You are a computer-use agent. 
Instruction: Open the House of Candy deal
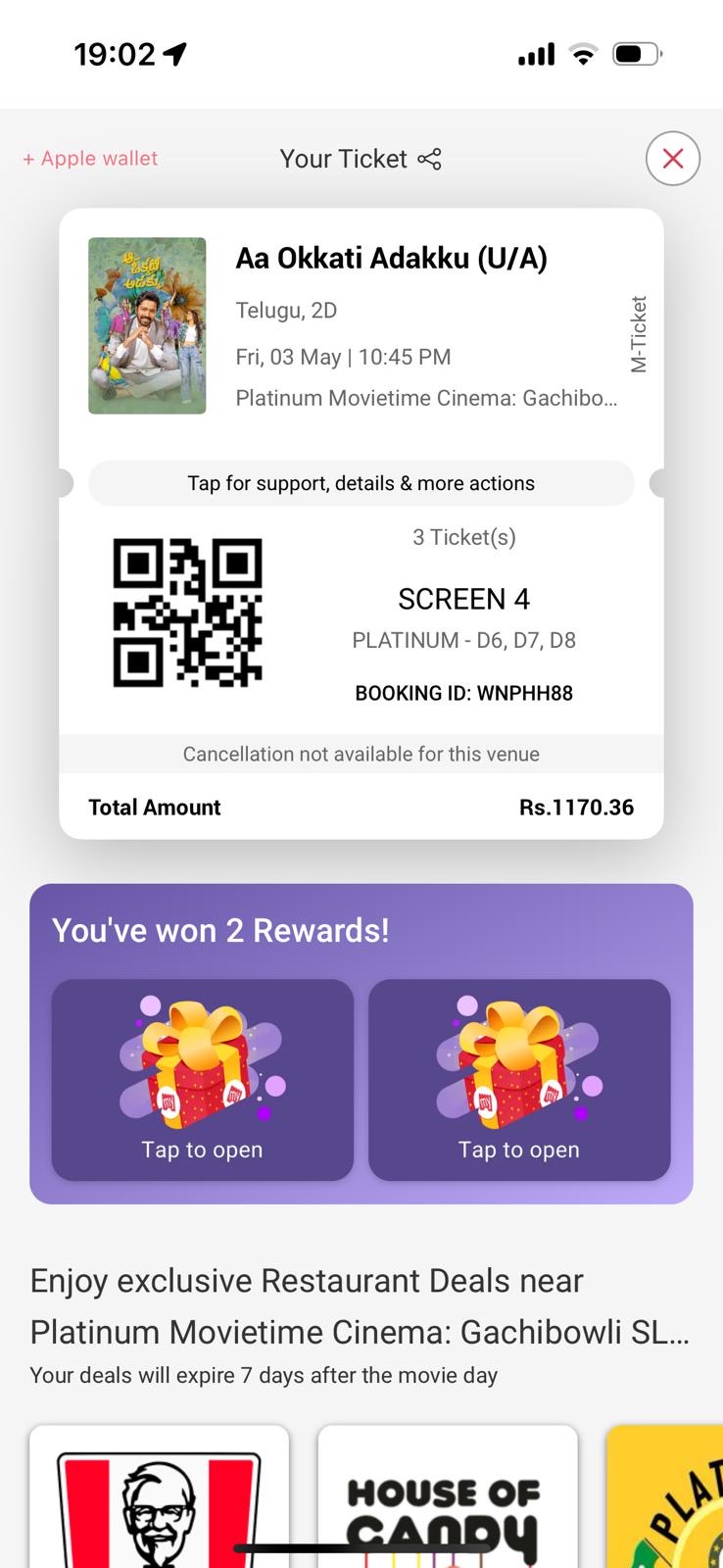coord(448,1499)
